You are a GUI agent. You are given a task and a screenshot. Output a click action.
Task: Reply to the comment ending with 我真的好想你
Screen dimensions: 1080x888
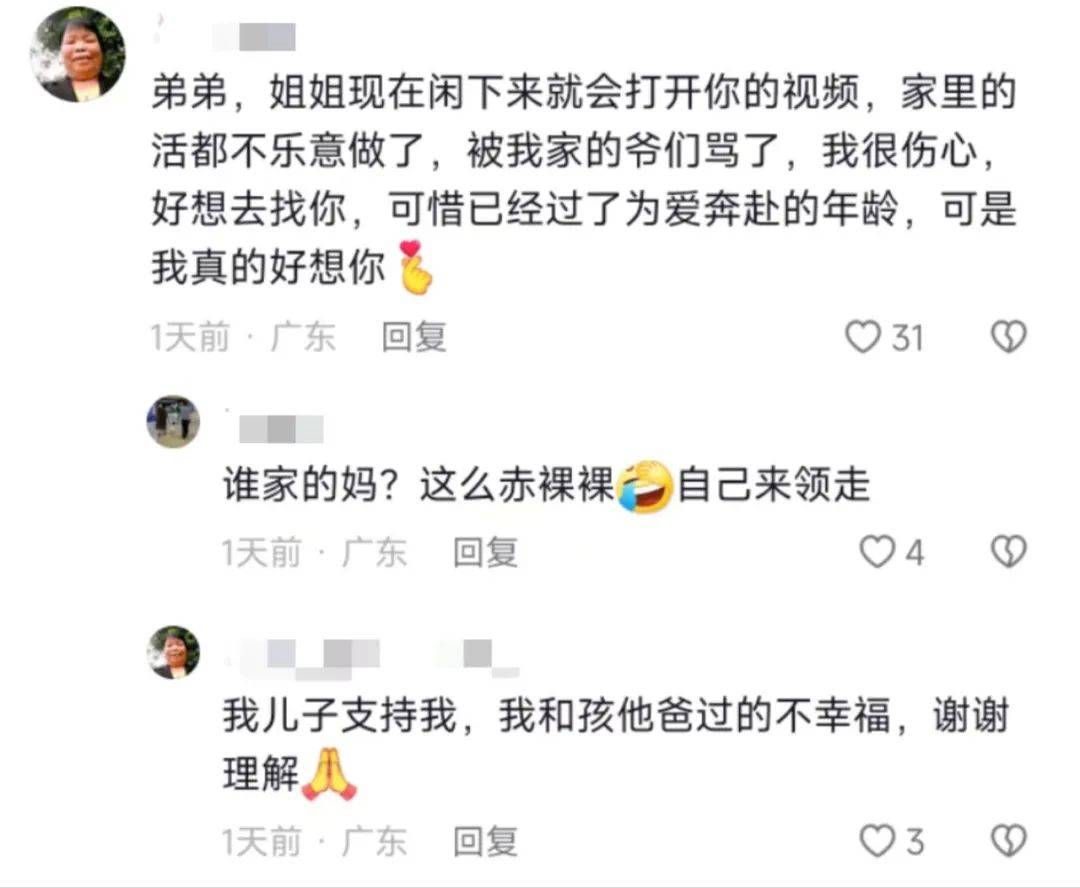[413, 338]
